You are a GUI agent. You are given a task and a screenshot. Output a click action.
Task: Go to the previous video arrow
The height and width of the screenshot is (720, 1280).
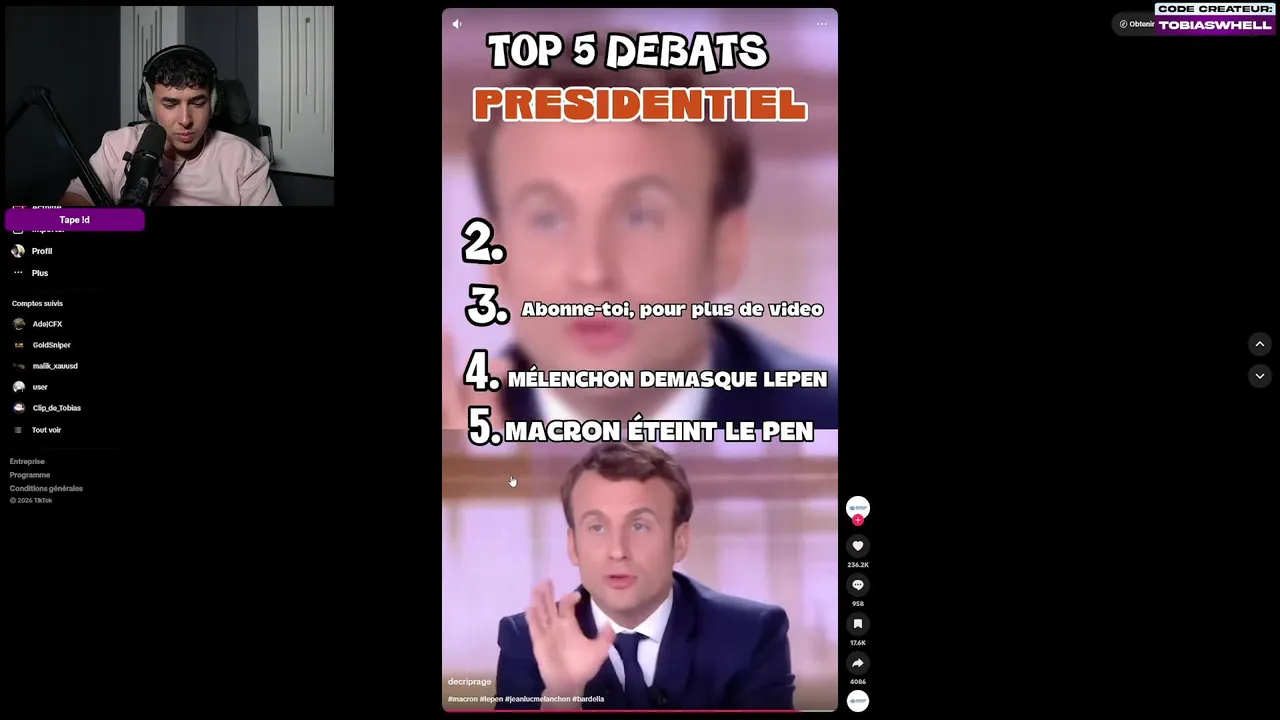pos(1259,344)
